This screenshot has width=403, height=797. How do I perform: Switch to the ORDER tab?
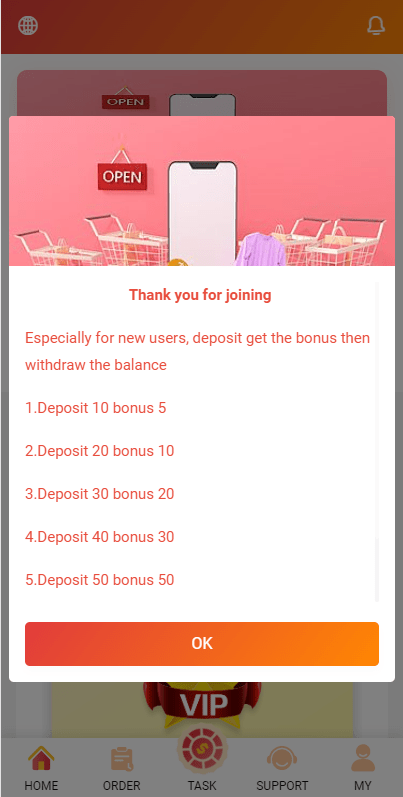point(121,768)
